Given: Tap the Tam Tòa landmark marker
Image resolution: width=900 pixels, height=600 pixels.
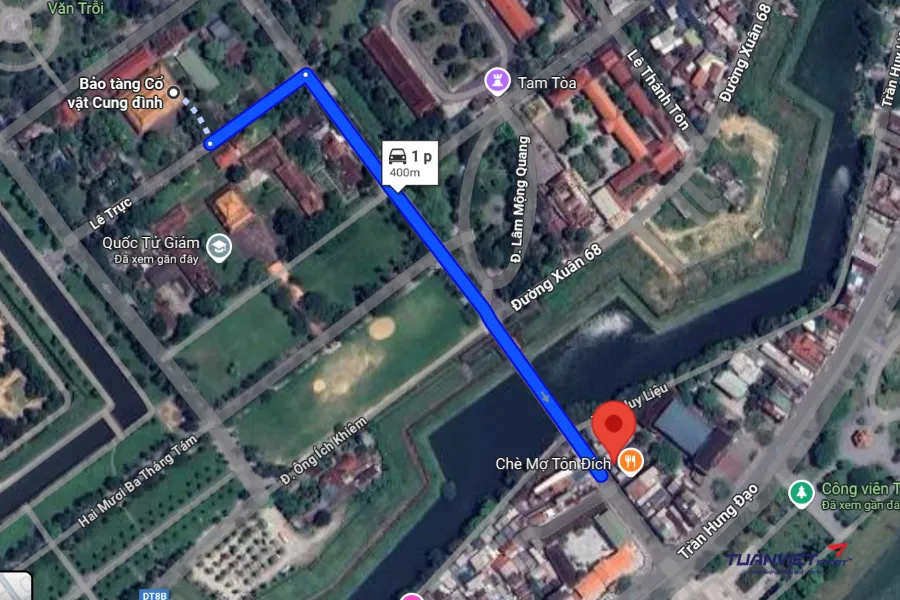Looking at the screenshot, I should (496, 80).
